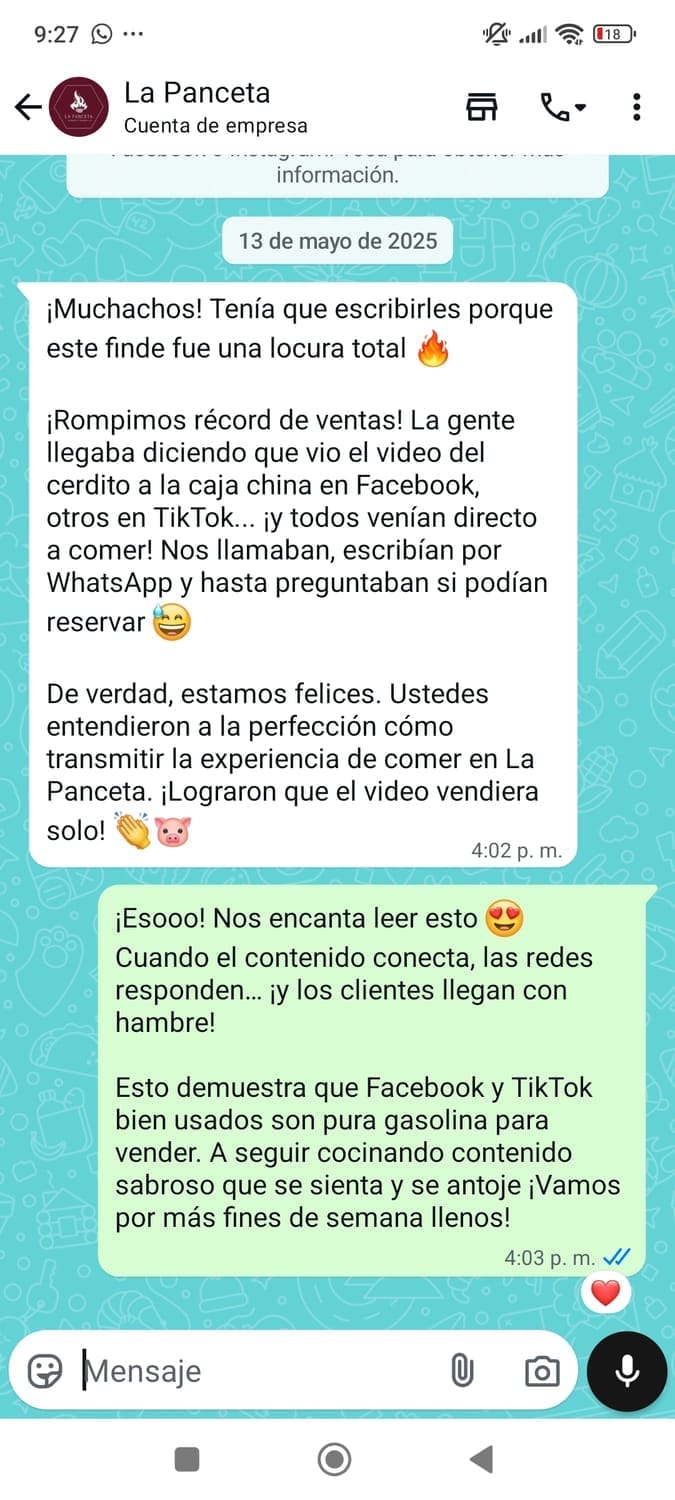The height and width of the screenshot is (1500, 675).
Task: Open the business catalog storefront icon
Action: click(482, 107)
